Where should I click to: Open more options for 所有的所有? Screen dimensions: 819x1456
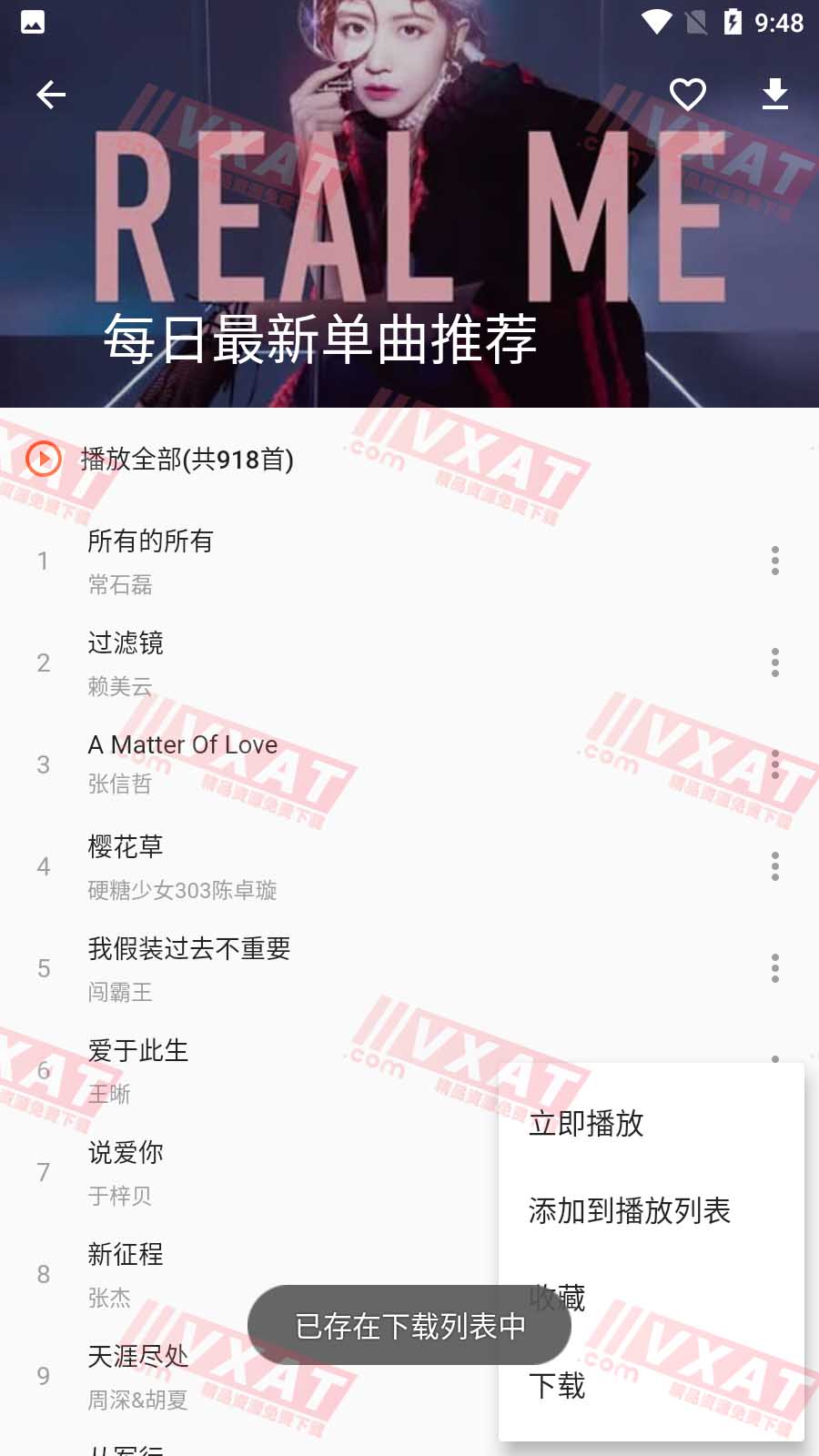[774, 561]
